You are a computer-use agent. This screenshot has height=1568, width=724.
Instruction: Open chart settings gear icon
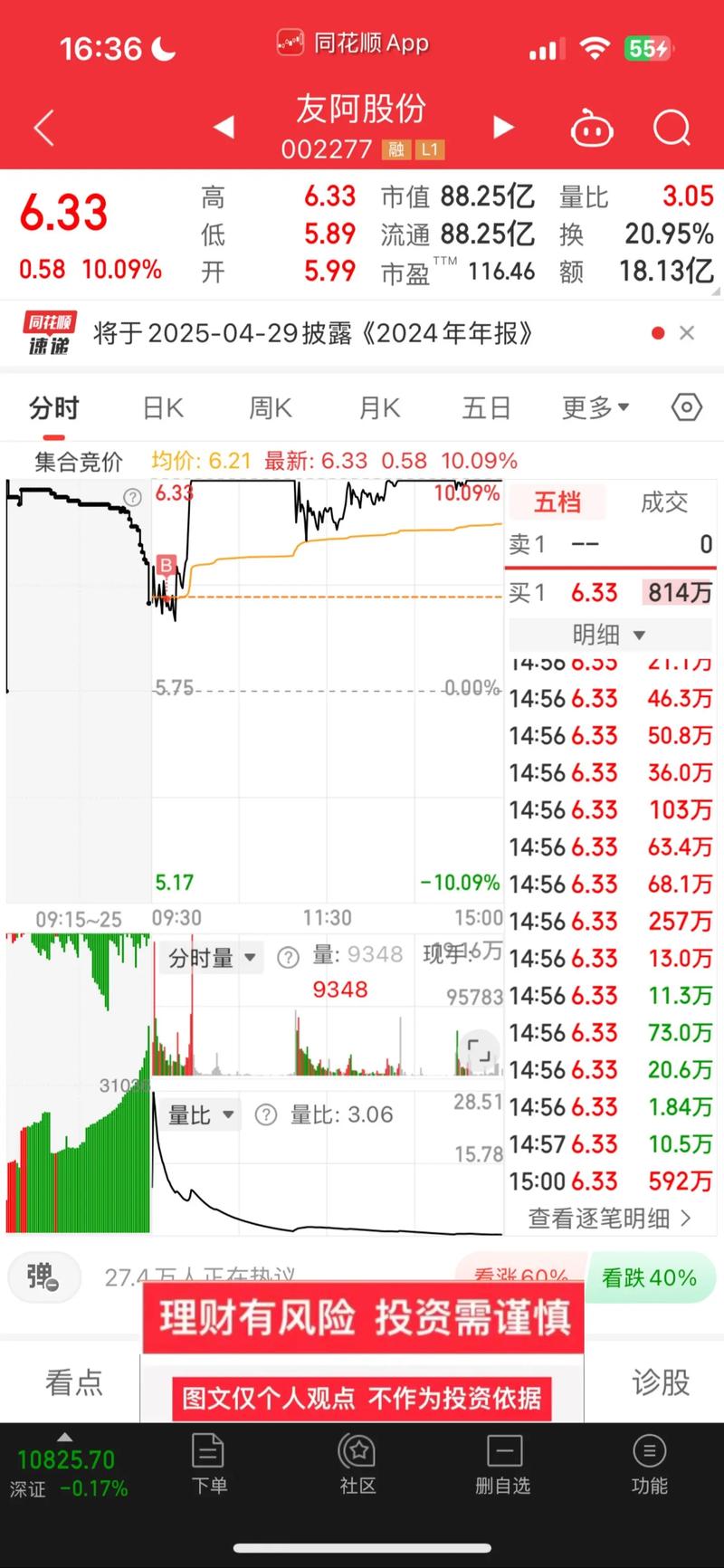tap(685, 407)
